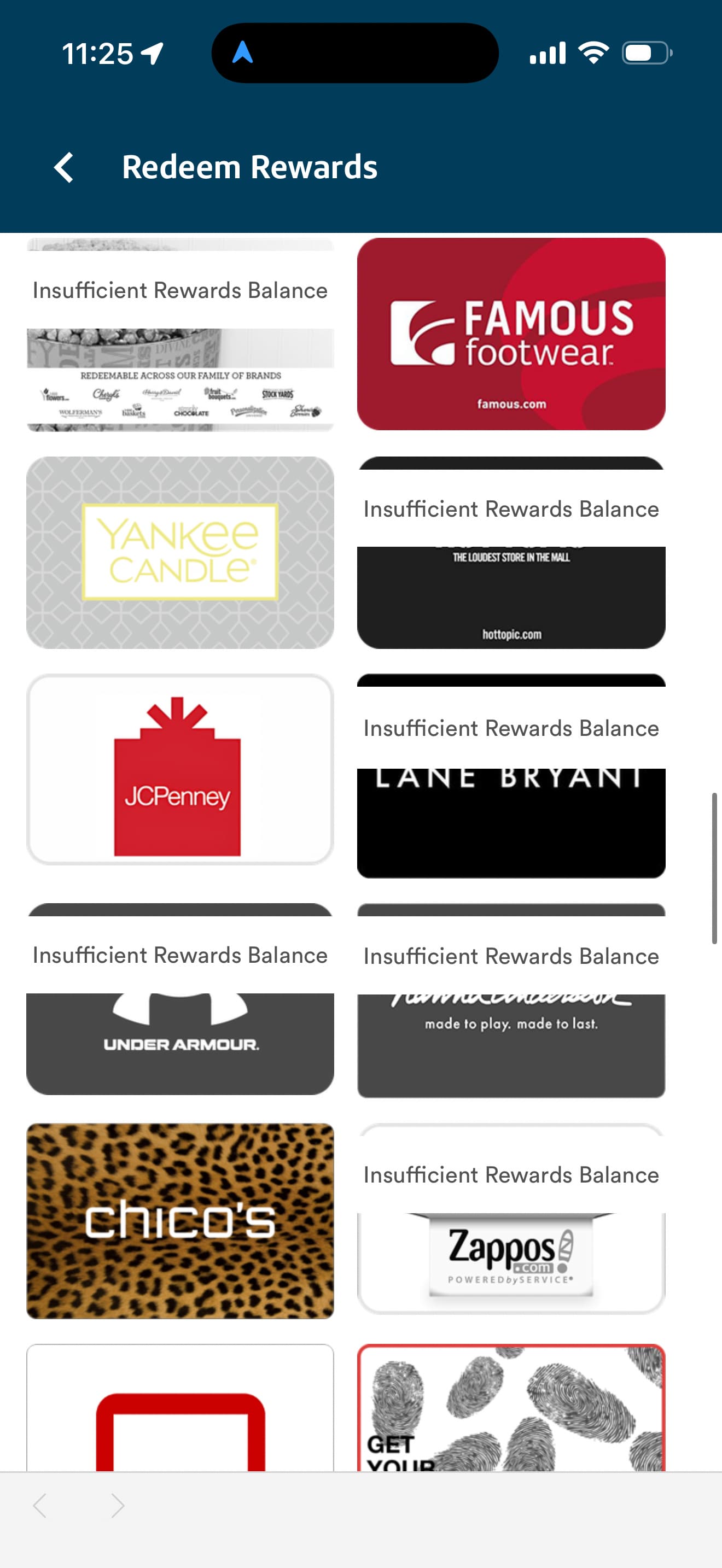
Task: Tap the browser back arrow at bottom
Action: tap(40, 1505)
